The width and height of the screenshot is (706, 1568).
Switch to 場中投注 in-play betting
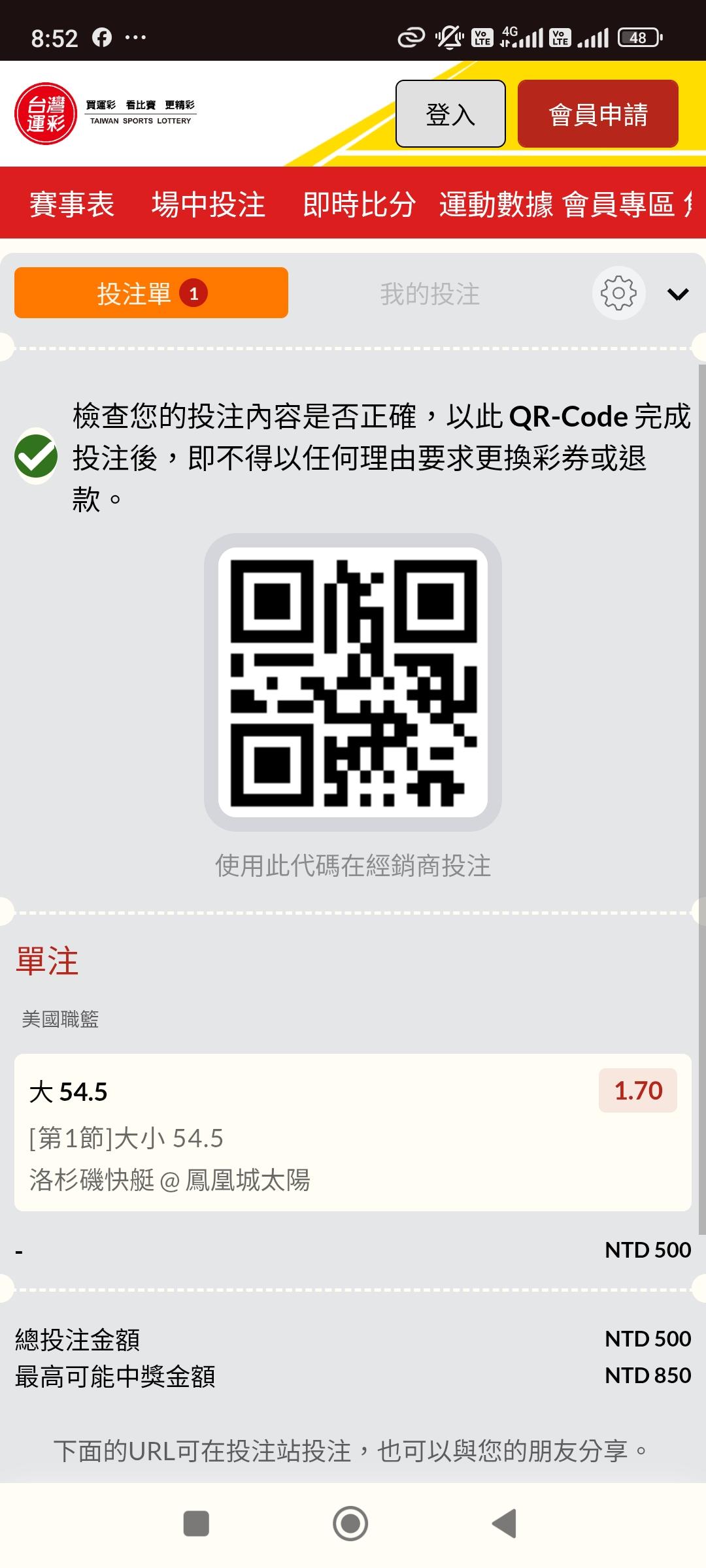(x=209, y=204)
